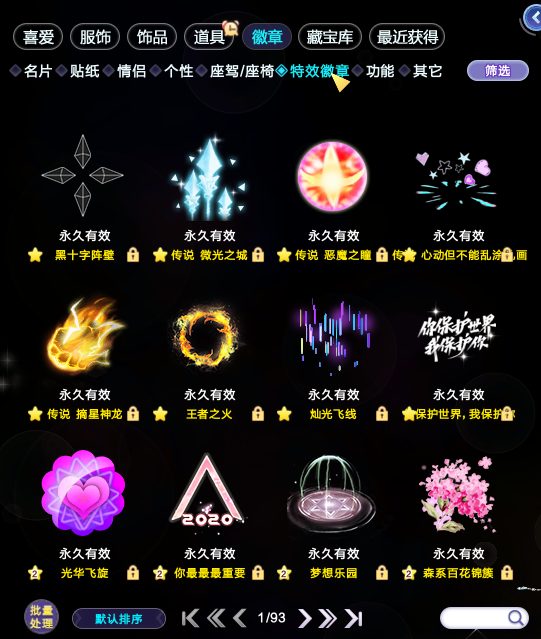Open the 默认排序 sort dropdown
This screenshot has width=541, height=639.
(x=119, y=619)
